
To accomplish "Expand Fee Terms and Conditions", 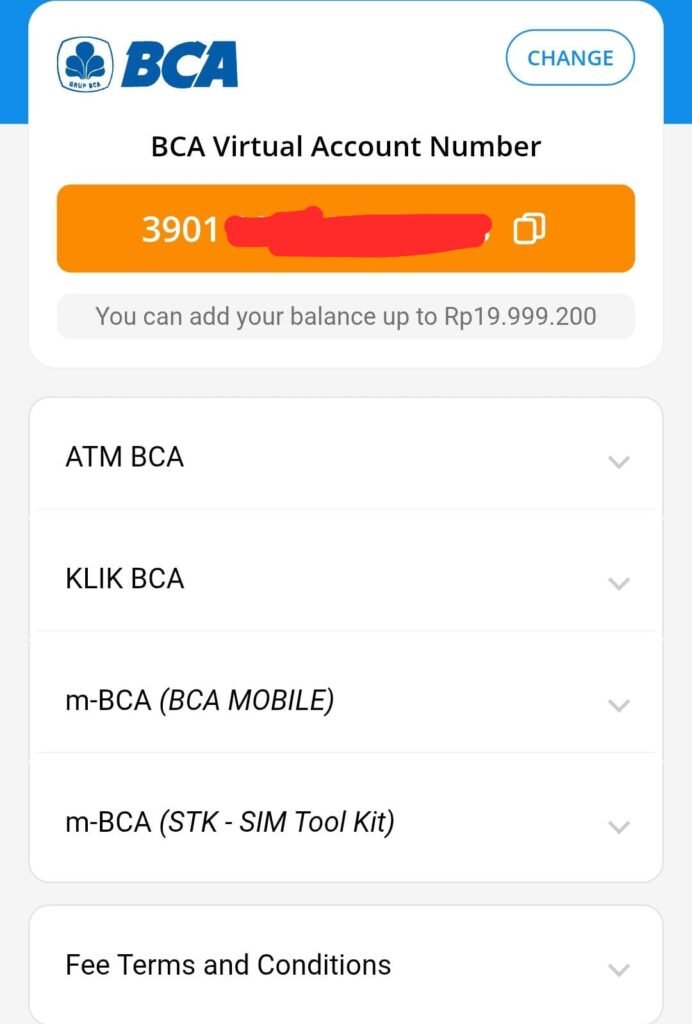I will pos(345,966).
